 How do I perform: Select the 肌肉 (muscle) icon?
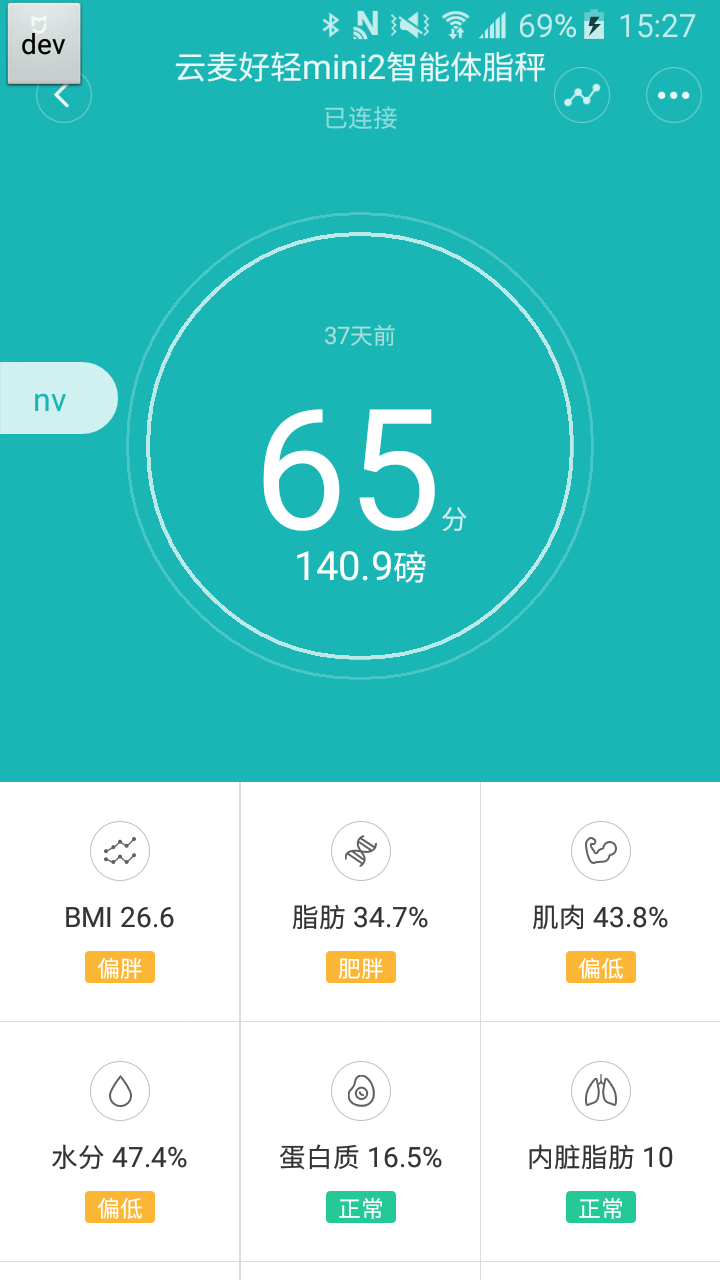[x=600, y=851]
